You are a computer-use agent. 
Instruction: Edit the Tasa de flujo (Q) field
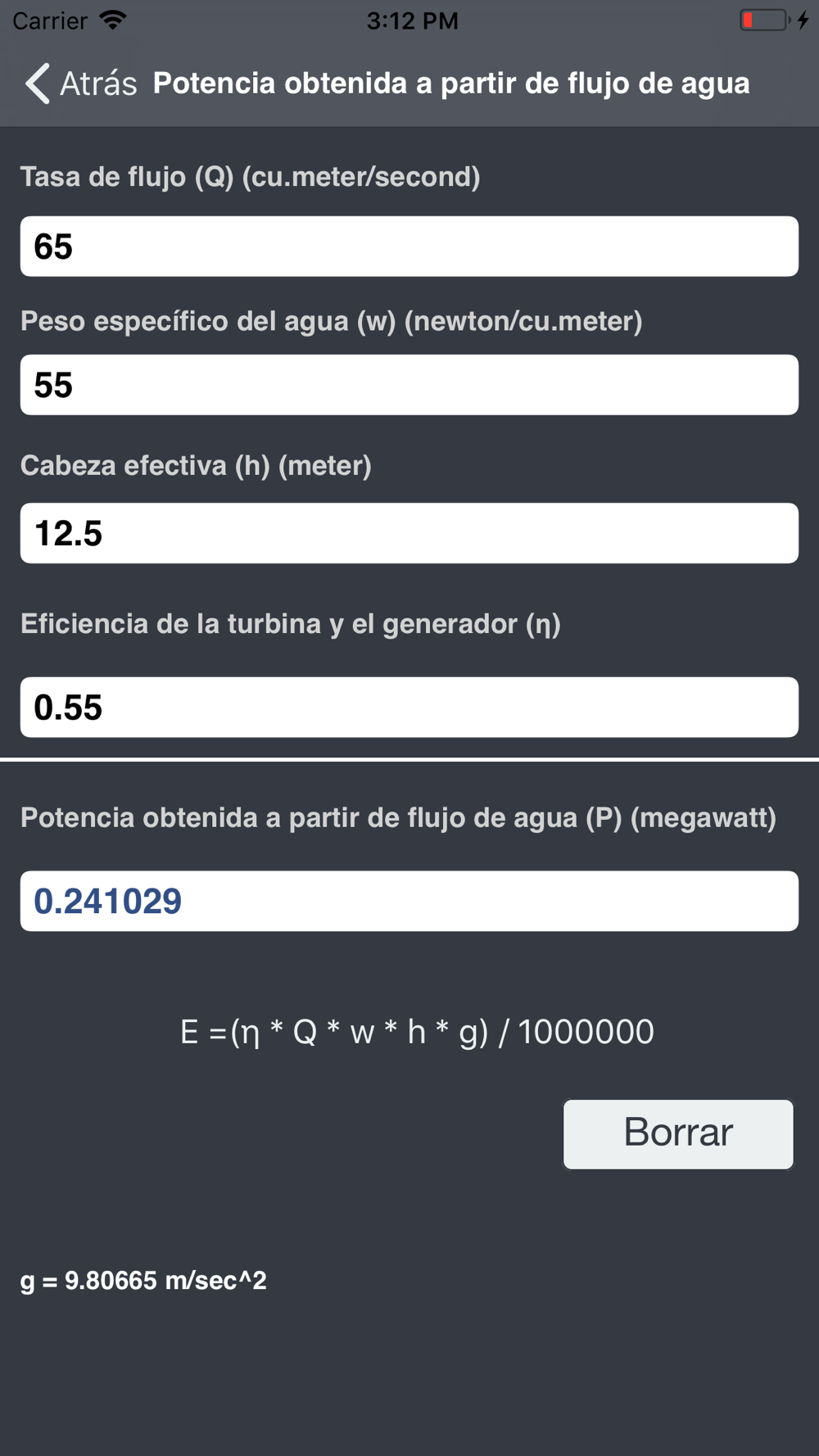tap(409, 246)
